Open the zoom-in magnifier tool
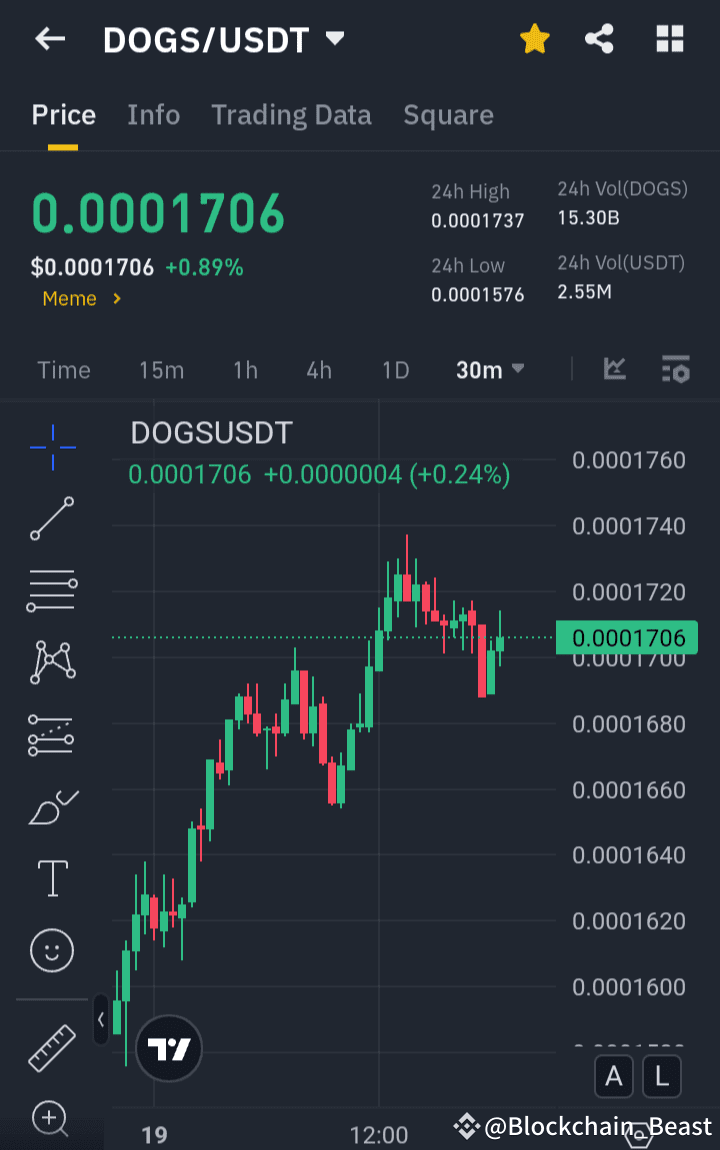The height and width of the screenshot is (1150, 720). click(x=50, y=1119)
